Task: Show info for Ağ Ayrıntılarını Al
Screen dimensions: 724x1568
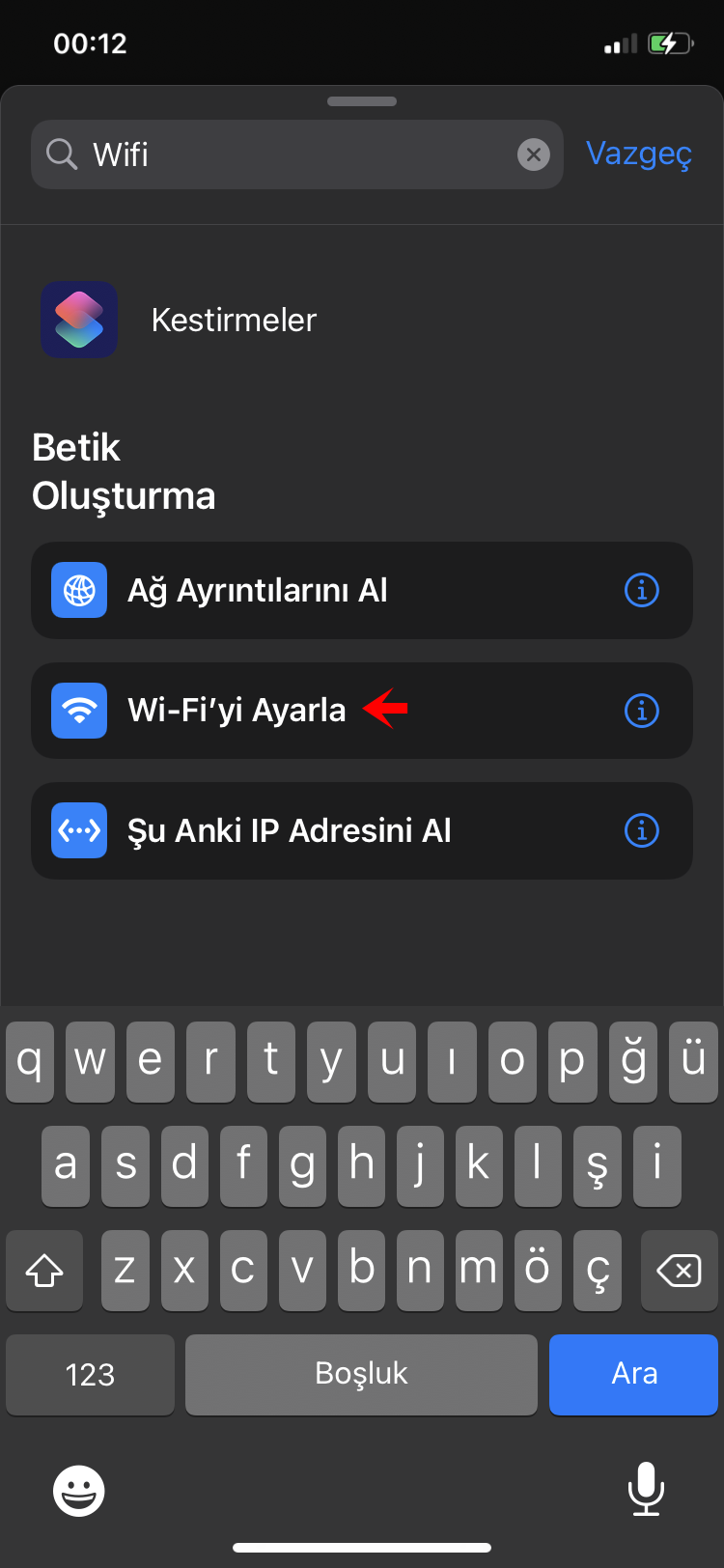Action: [x=642, y=590]
